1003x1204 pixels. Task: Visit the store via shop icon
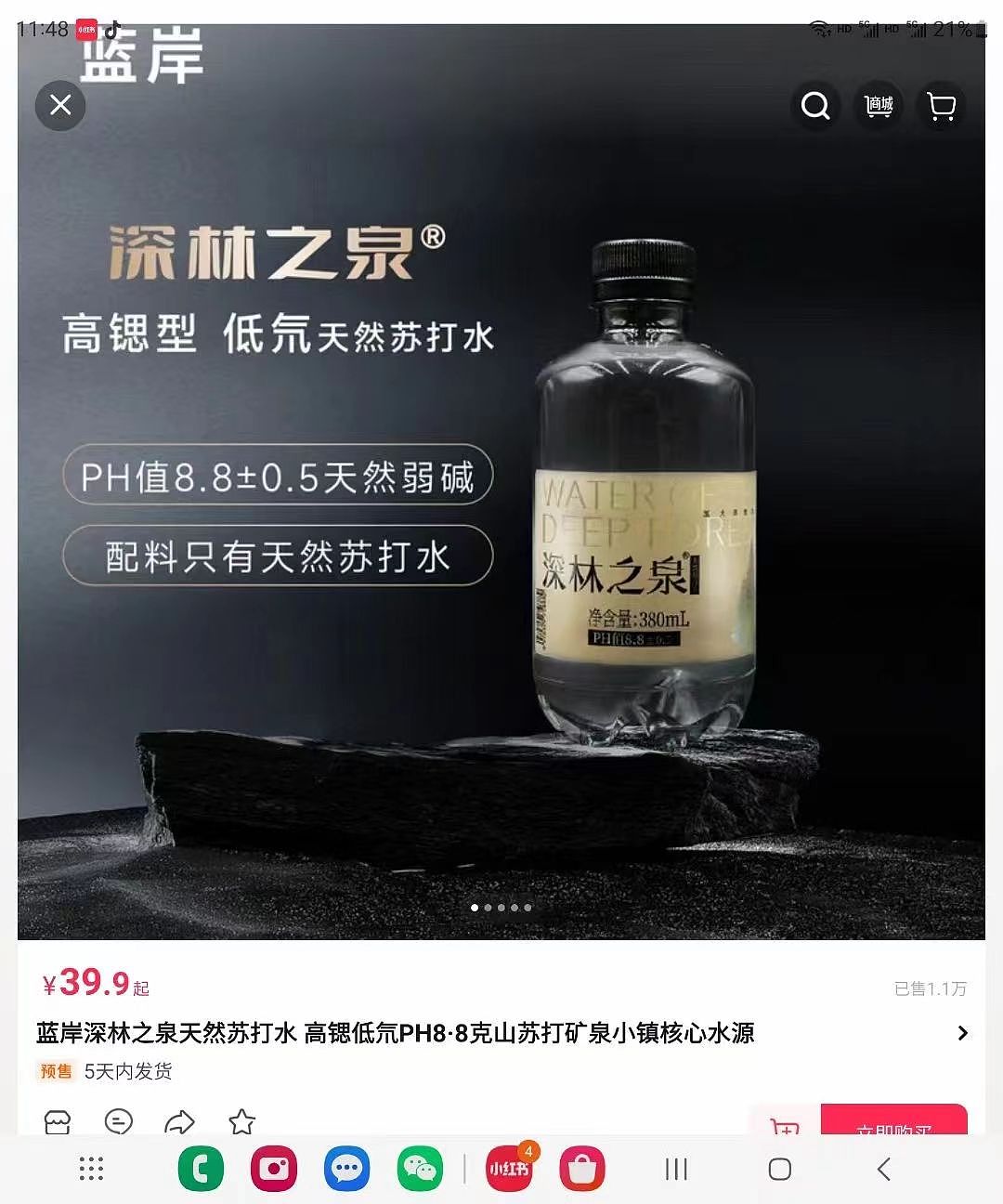coord(58,1121)
